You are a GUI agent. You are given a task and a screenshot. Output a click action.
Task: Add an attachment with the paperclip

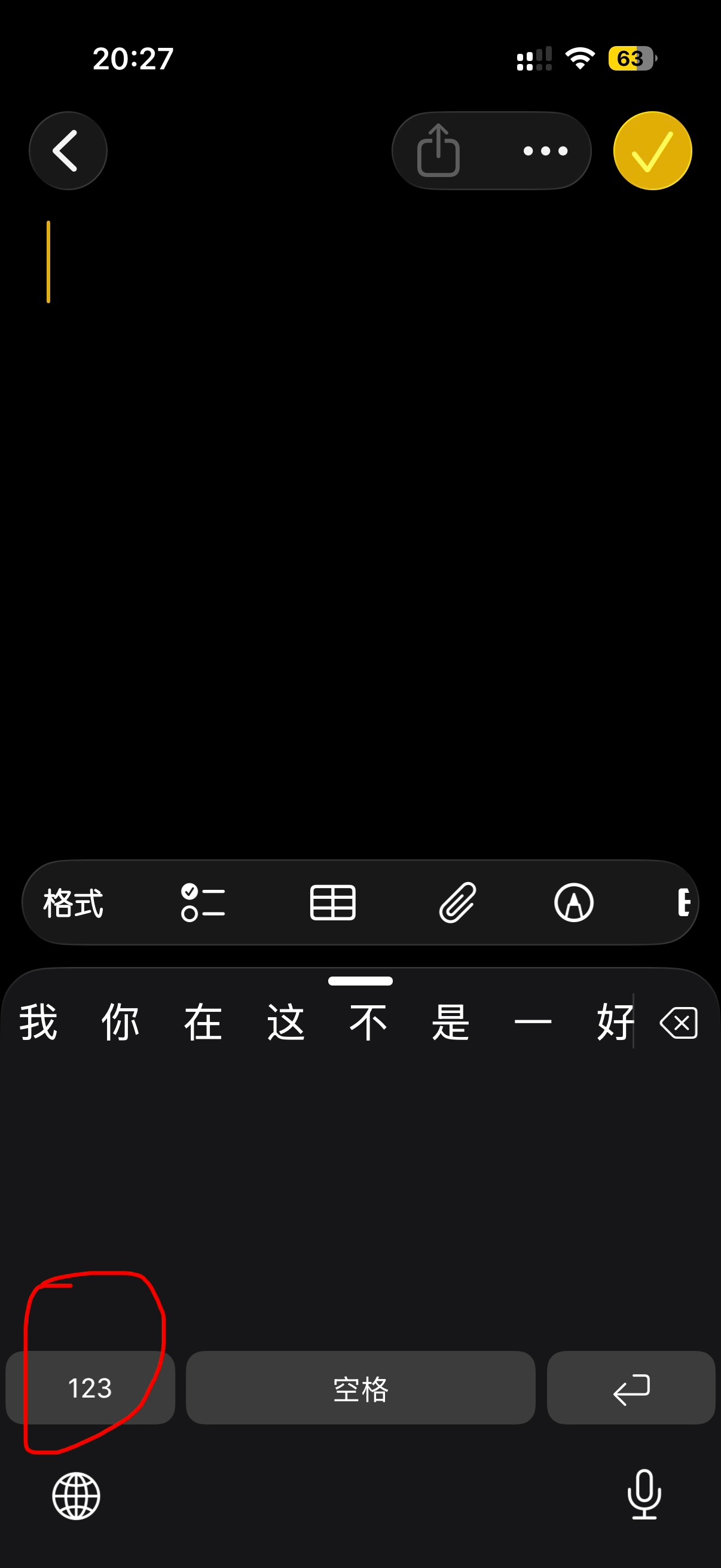tap(457, 902)
